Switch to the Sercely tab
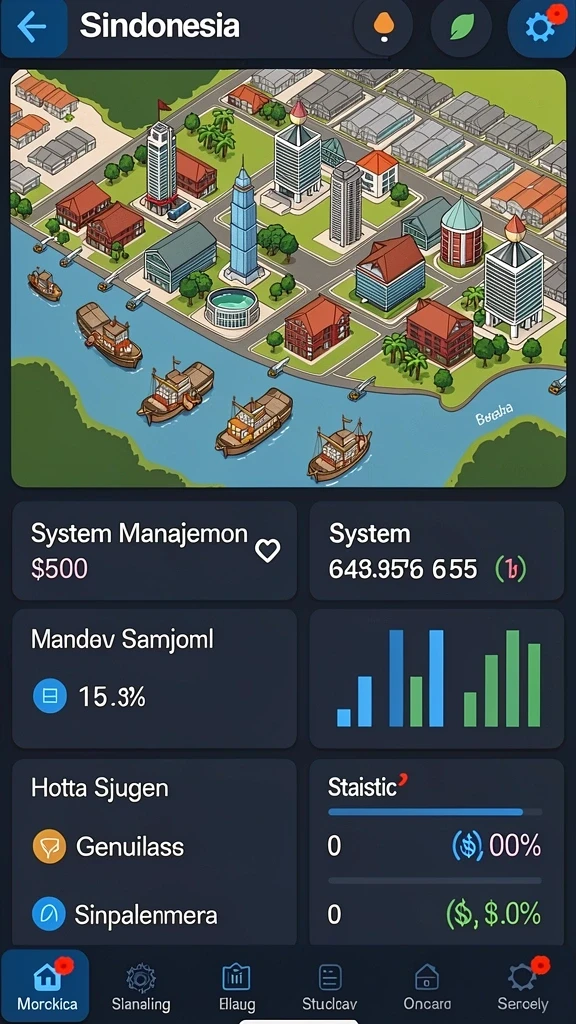 (522, 986)
